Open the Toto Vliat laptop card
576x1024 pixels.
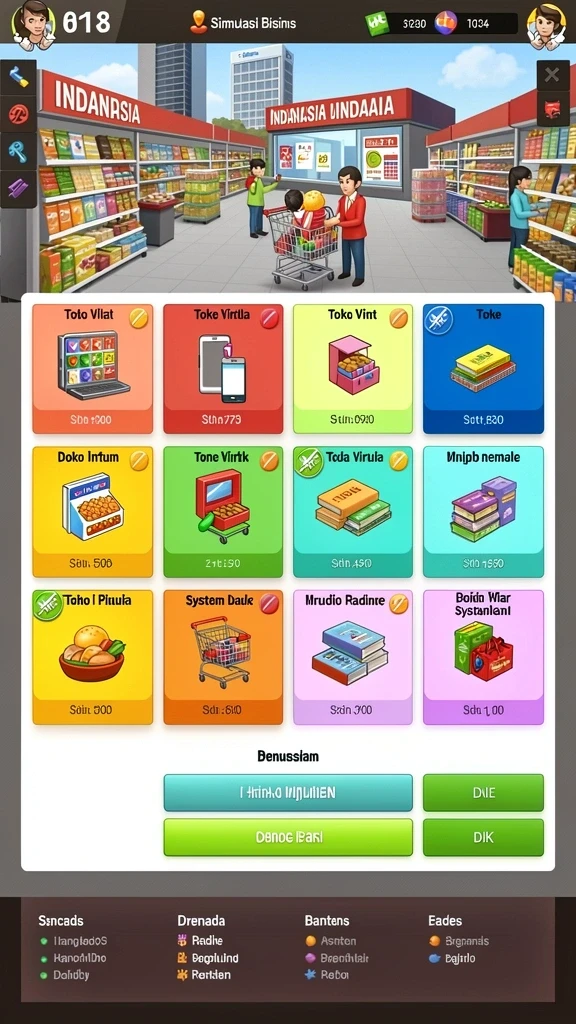click(x=93, y=369)
